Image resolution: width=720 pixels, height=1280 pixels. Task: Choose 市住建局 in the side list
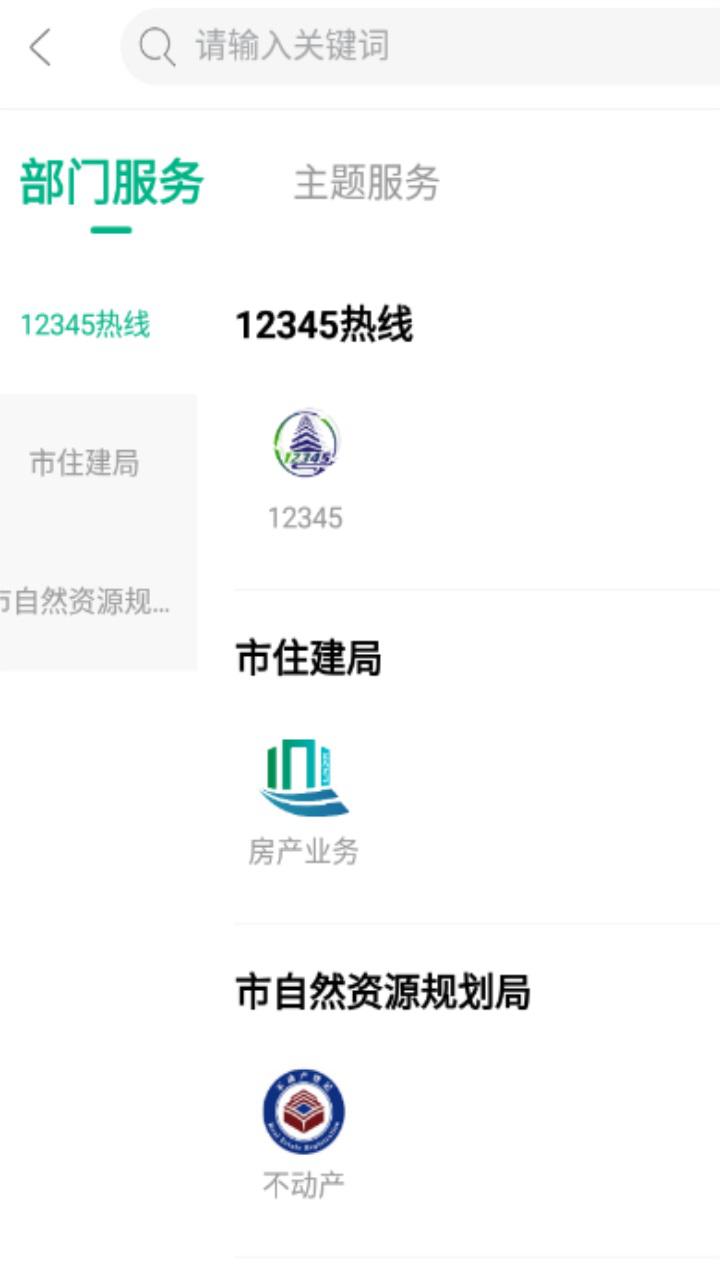tap(85, 463)
